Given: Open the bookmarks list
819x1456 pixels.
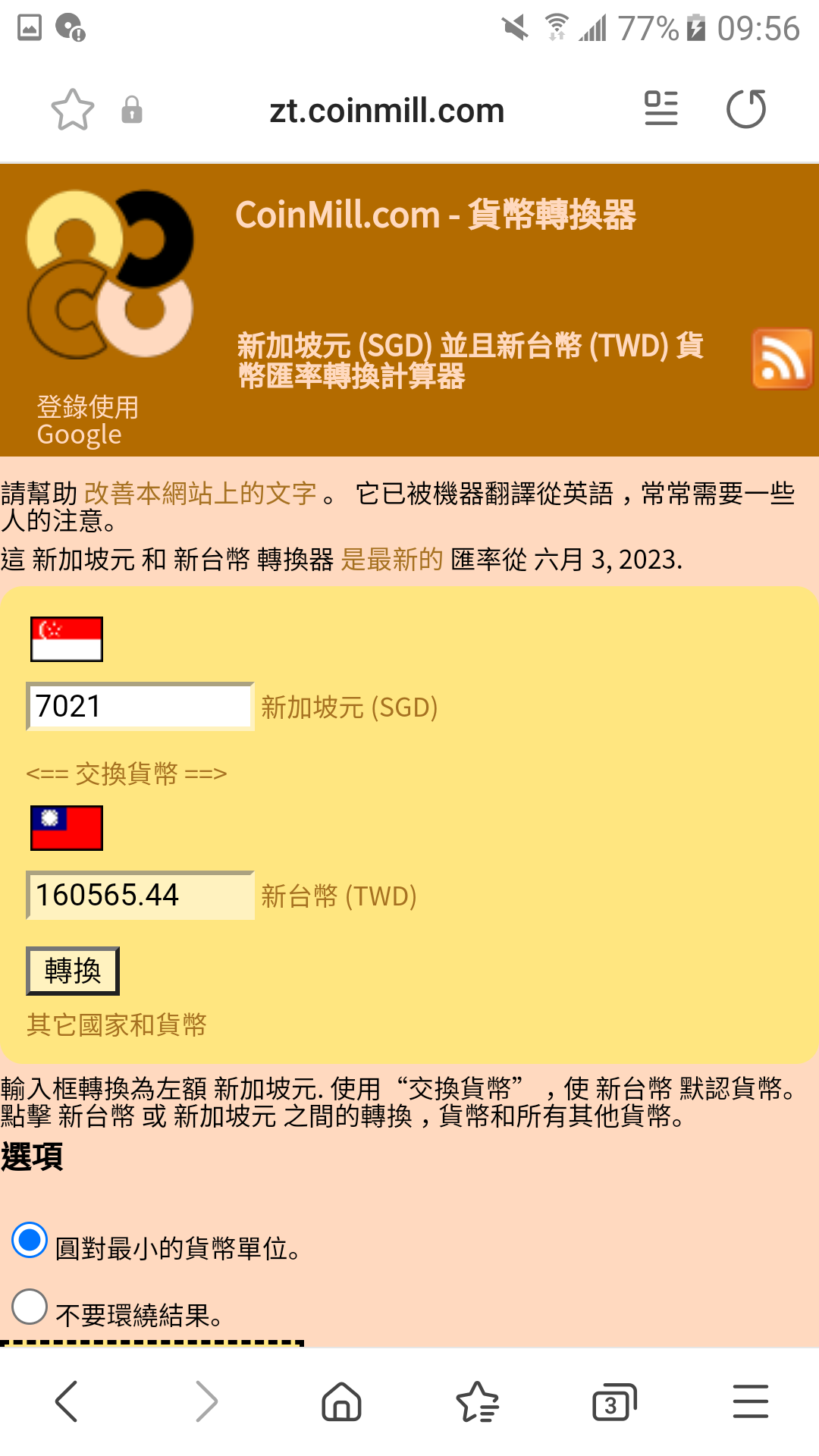Looking at the screenshot, I should [x=477, y=1401].
